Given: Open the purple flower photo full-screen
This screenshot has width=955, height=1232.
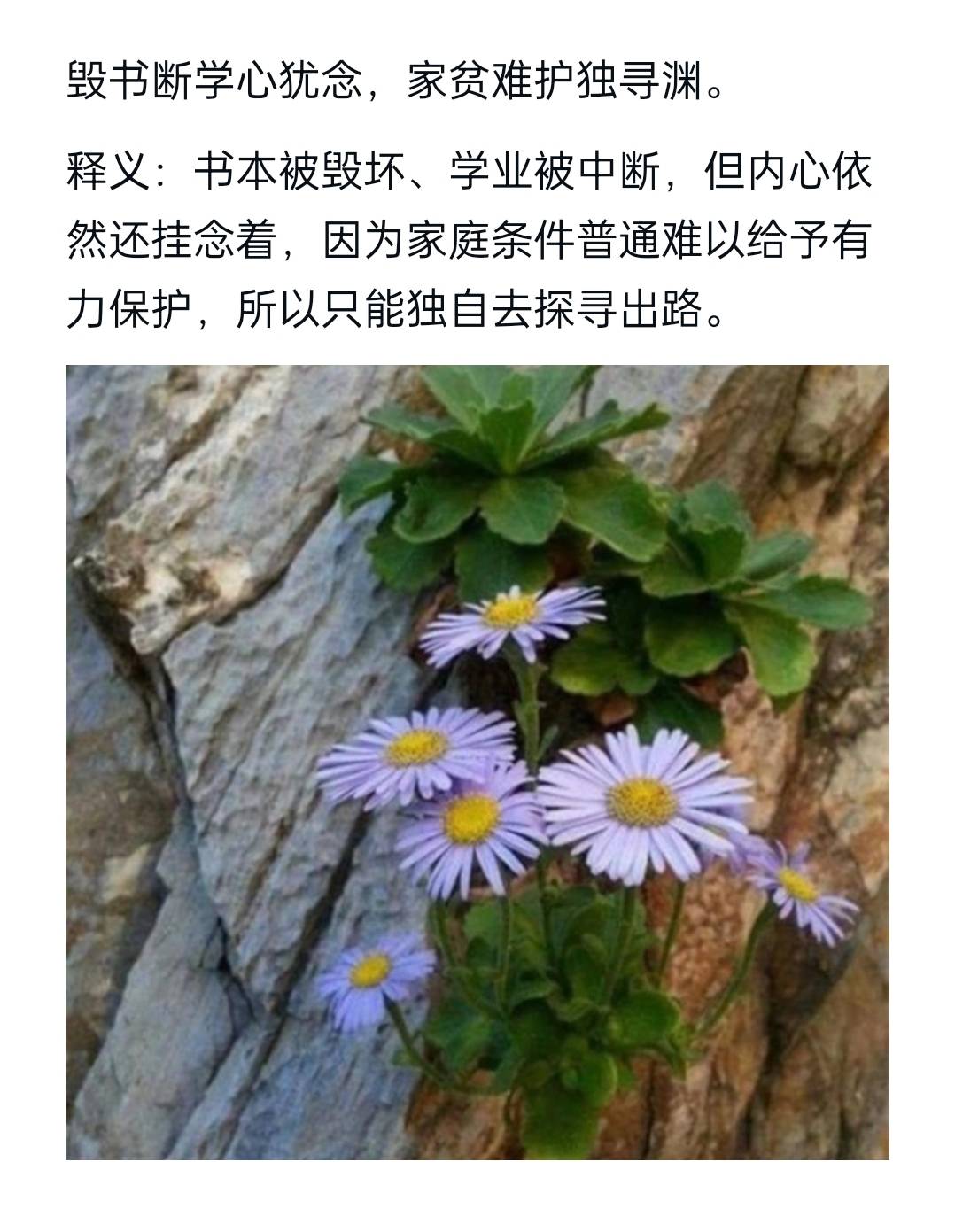Looking at the screenshot, I should click(x=477, y=762).
